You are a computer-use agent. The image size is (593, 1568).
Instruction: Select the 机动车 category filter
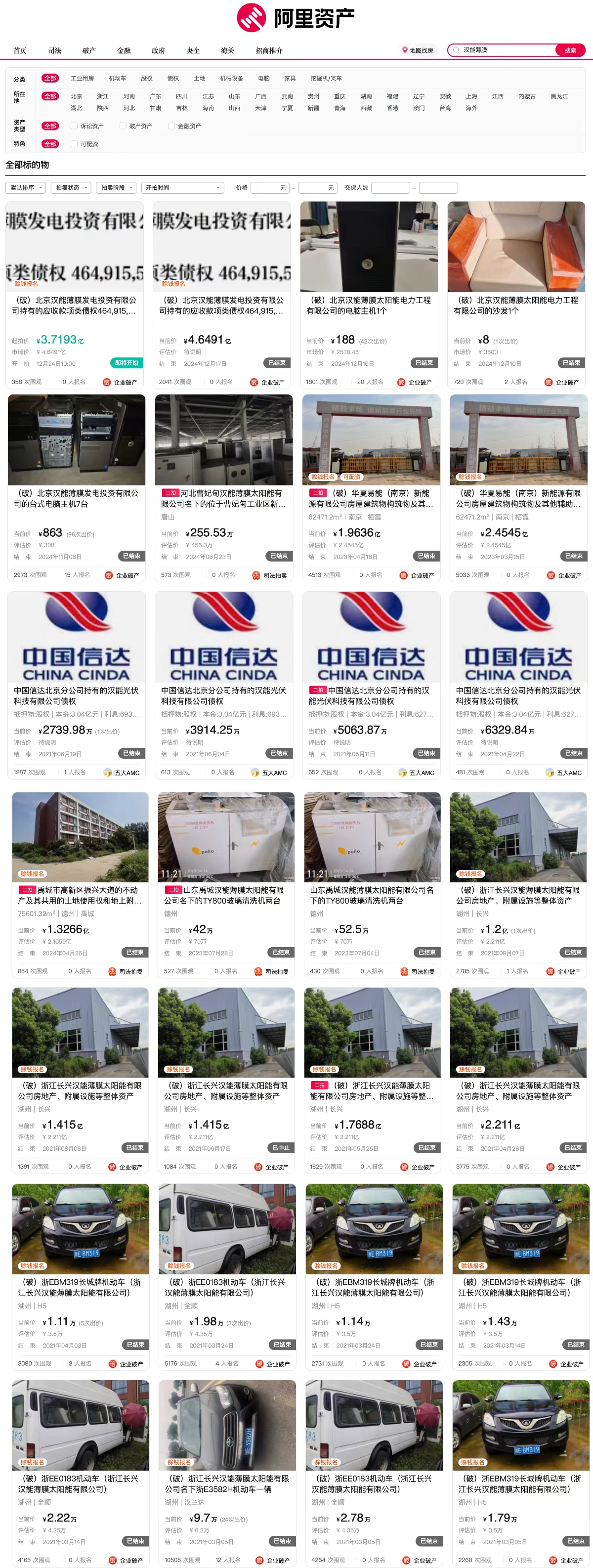pyautogui.click(x=118, y=79)
